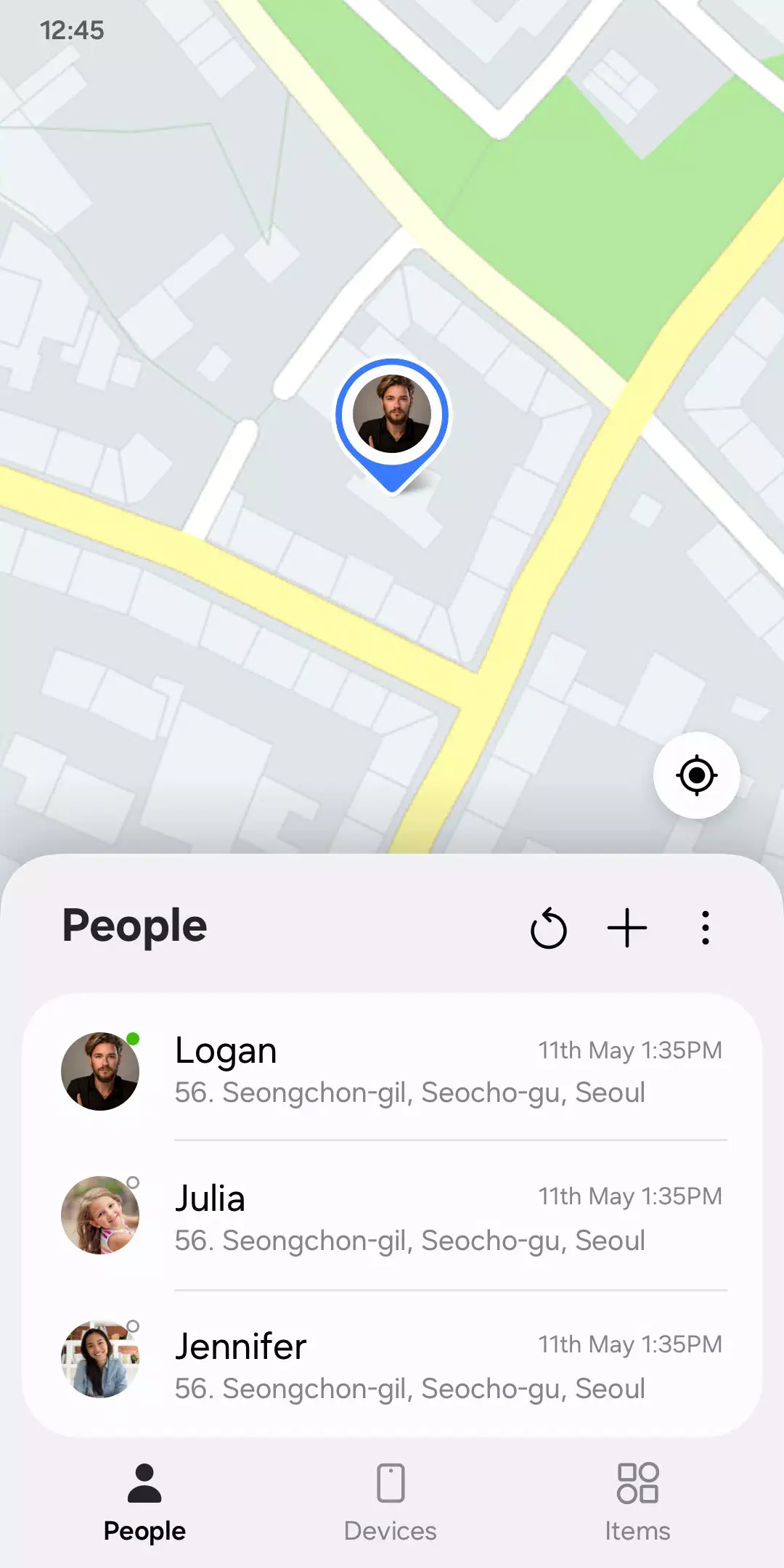
Task: Center map on current location
Action: 696,775
